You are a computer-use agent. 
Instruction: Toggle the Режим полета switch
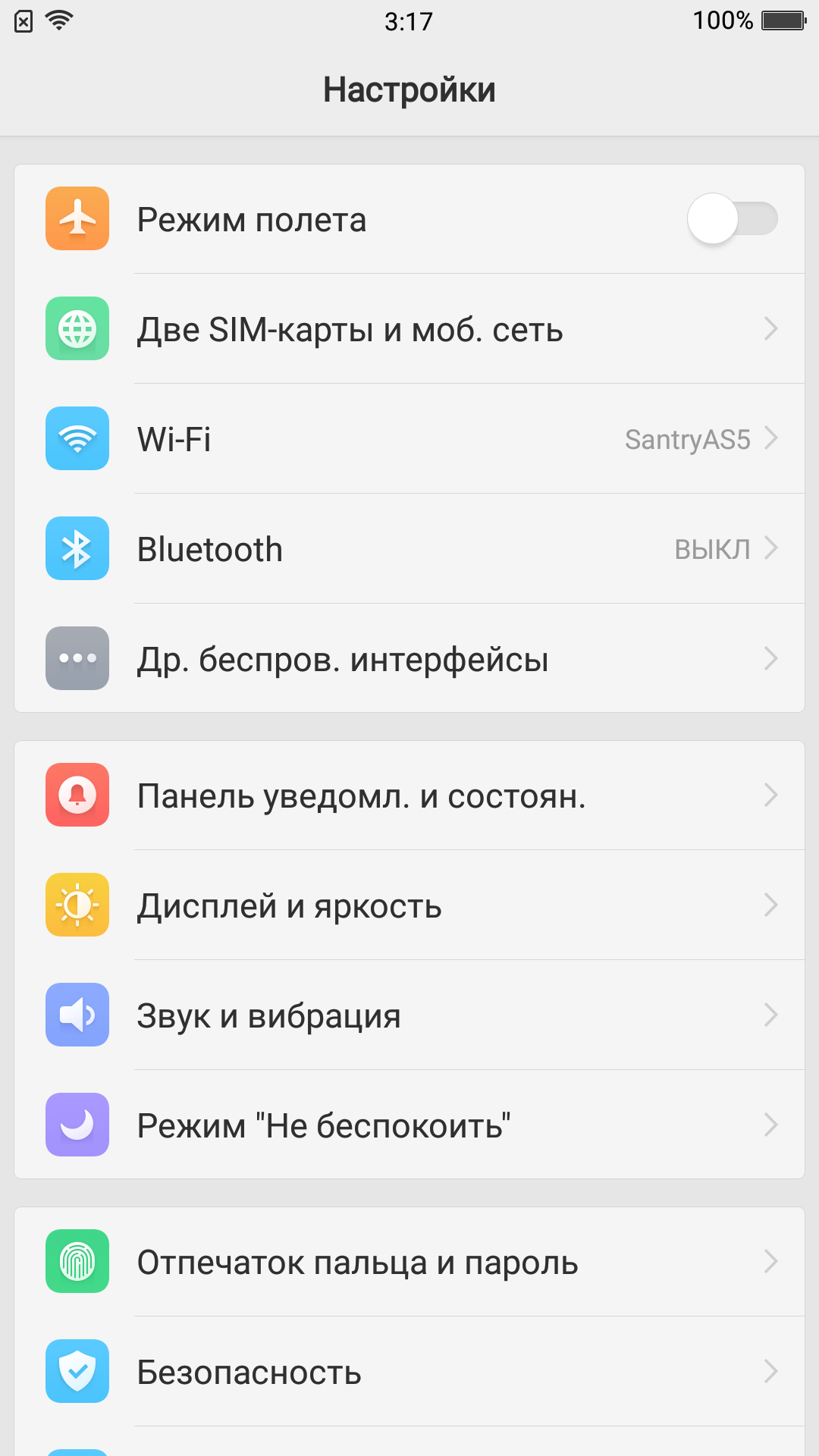click(x=733, y=219)
